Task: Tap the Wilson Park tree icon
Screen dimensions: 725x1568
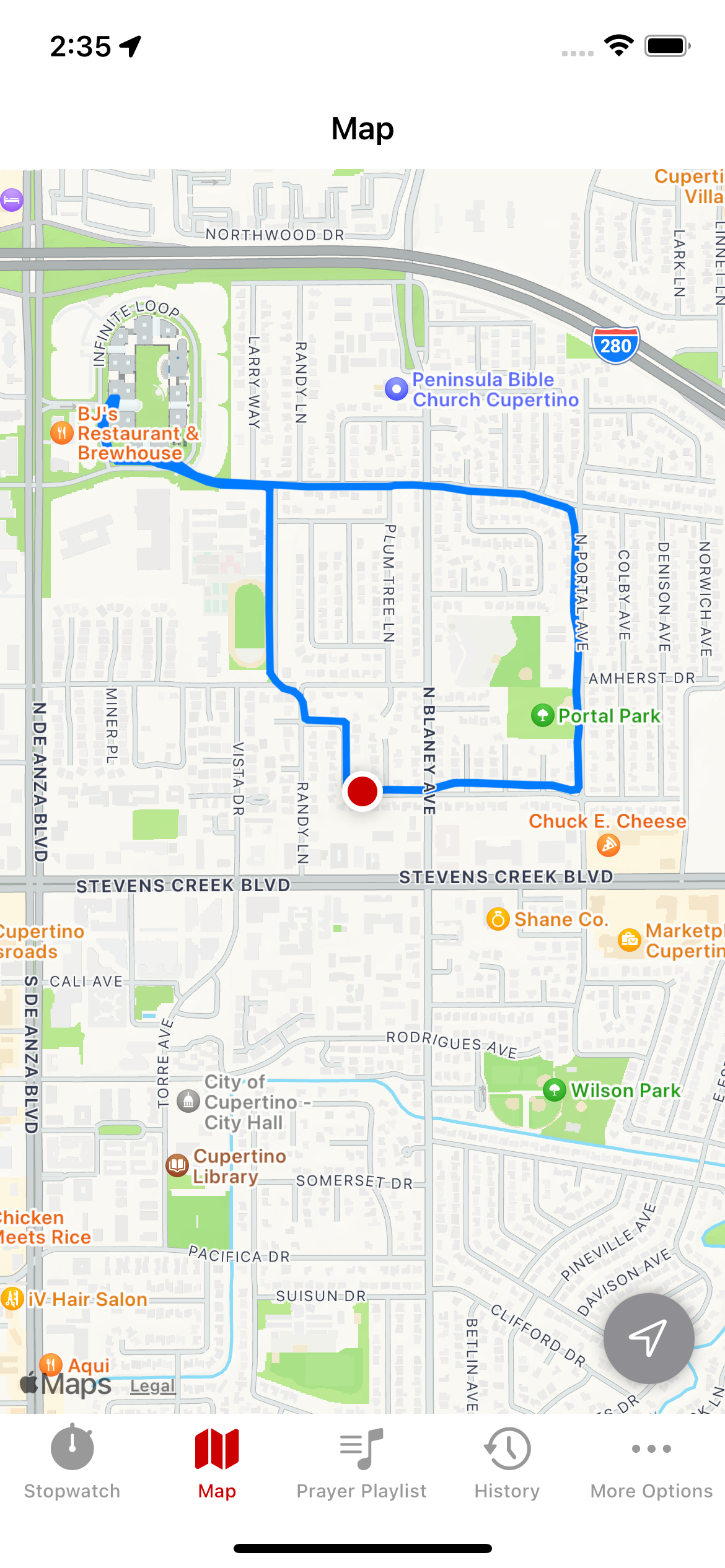Action: pyautogui.click(x=553, y=1091)
